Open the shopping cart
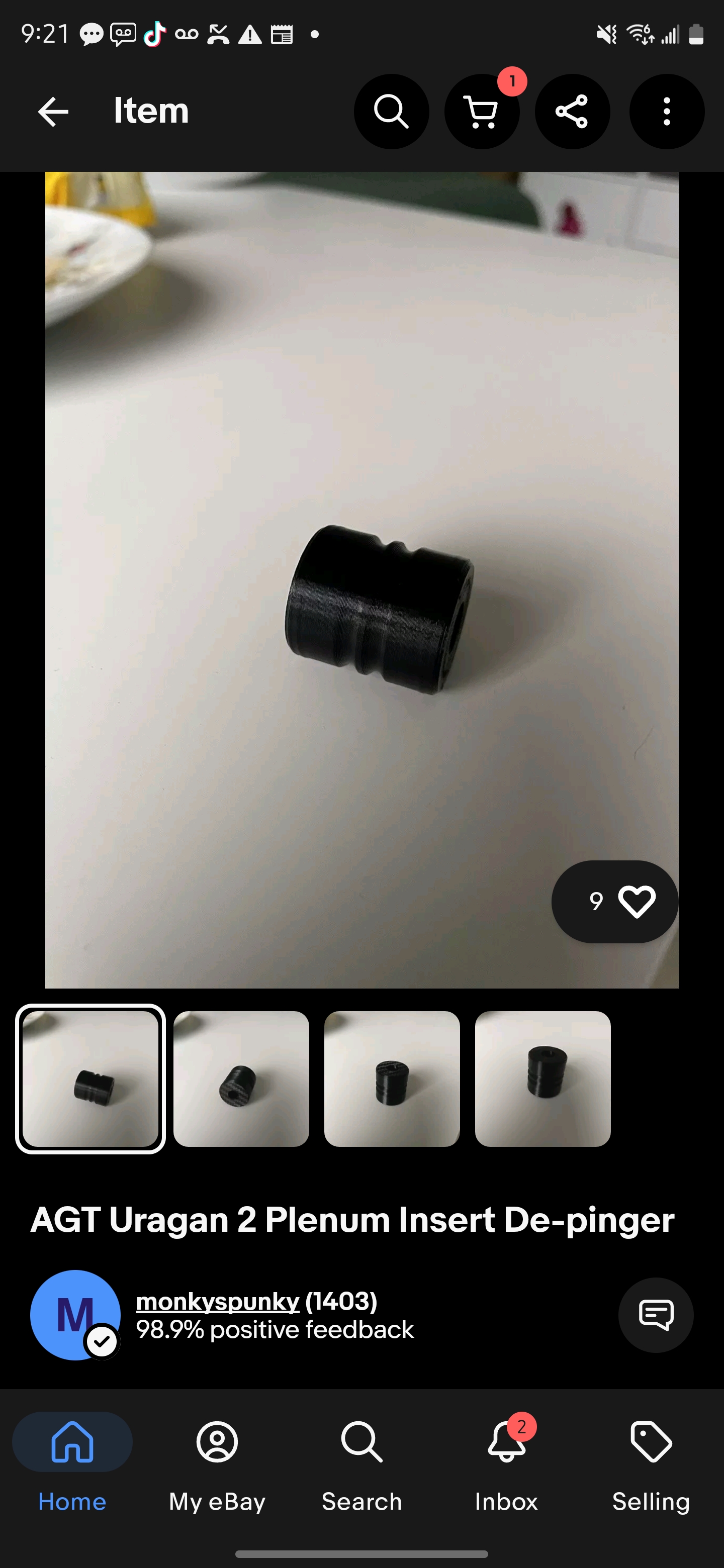The width and height of the screenshot is (724, 1568). 482,112
